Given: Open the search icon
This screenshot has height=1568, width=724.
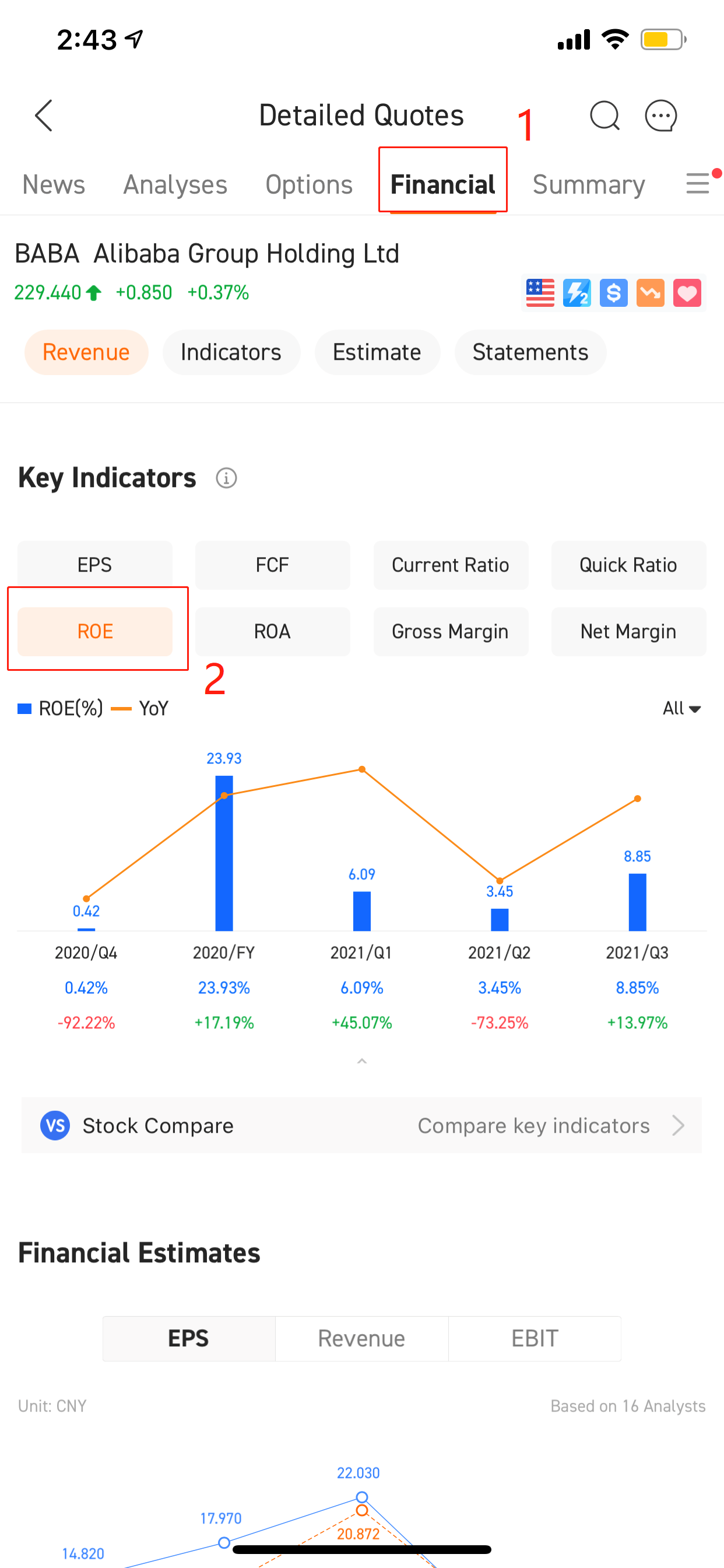Looking at the screenshot, I should [604, 115].
